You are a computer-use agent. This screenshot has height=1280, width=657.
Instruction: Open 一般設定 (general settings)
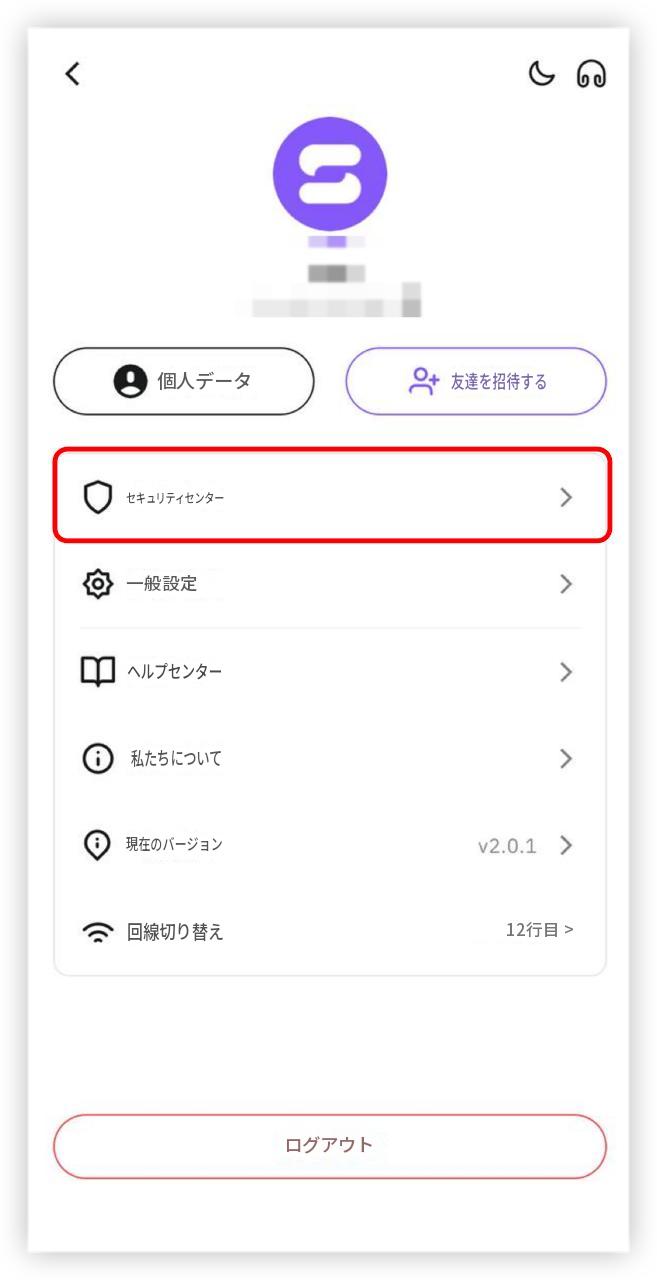[330, 584]
